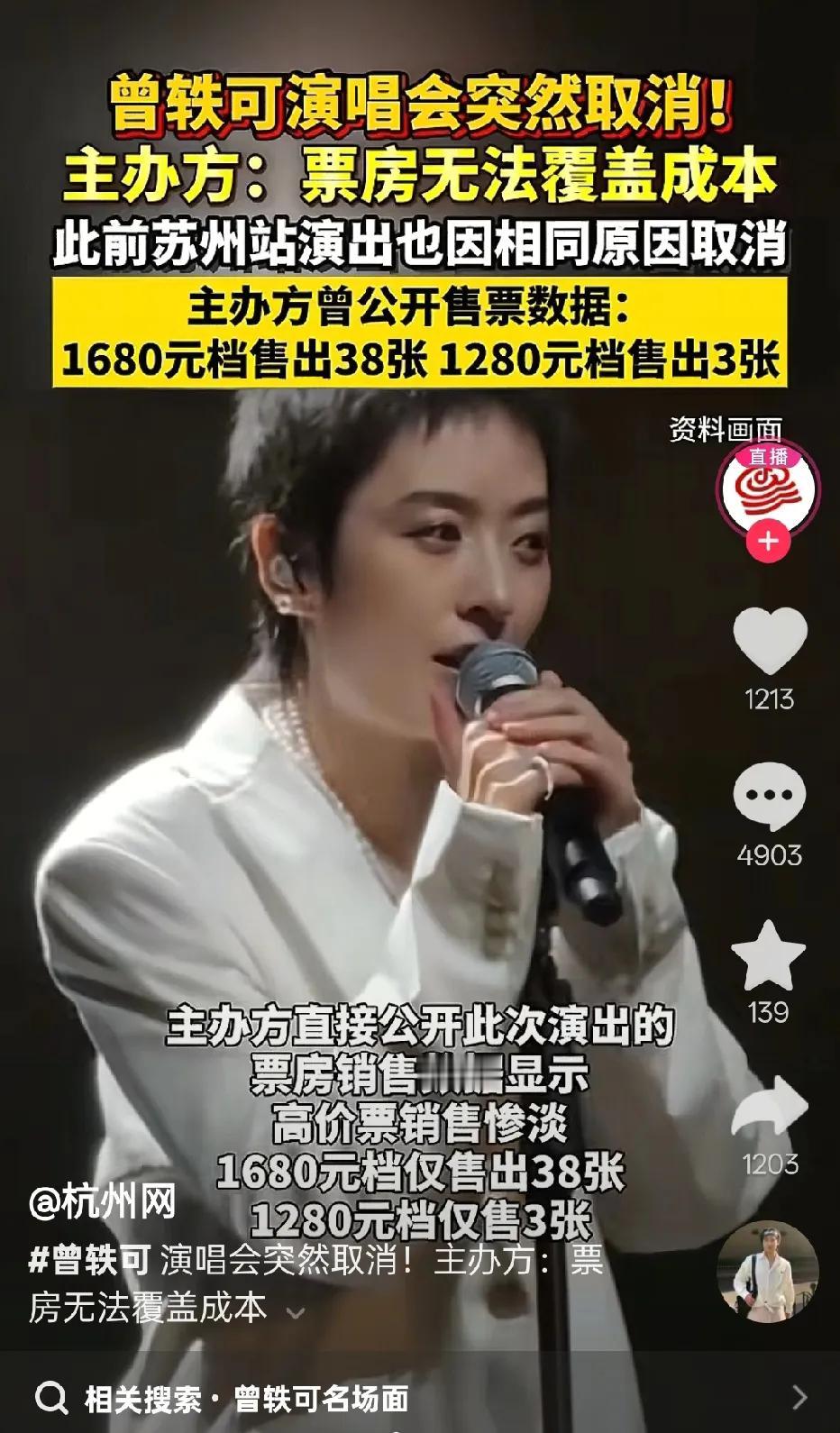Screen dimensions: 840x1433
Task: Open the 杭州网 live avatar
Action: click(x=768, y=488)
